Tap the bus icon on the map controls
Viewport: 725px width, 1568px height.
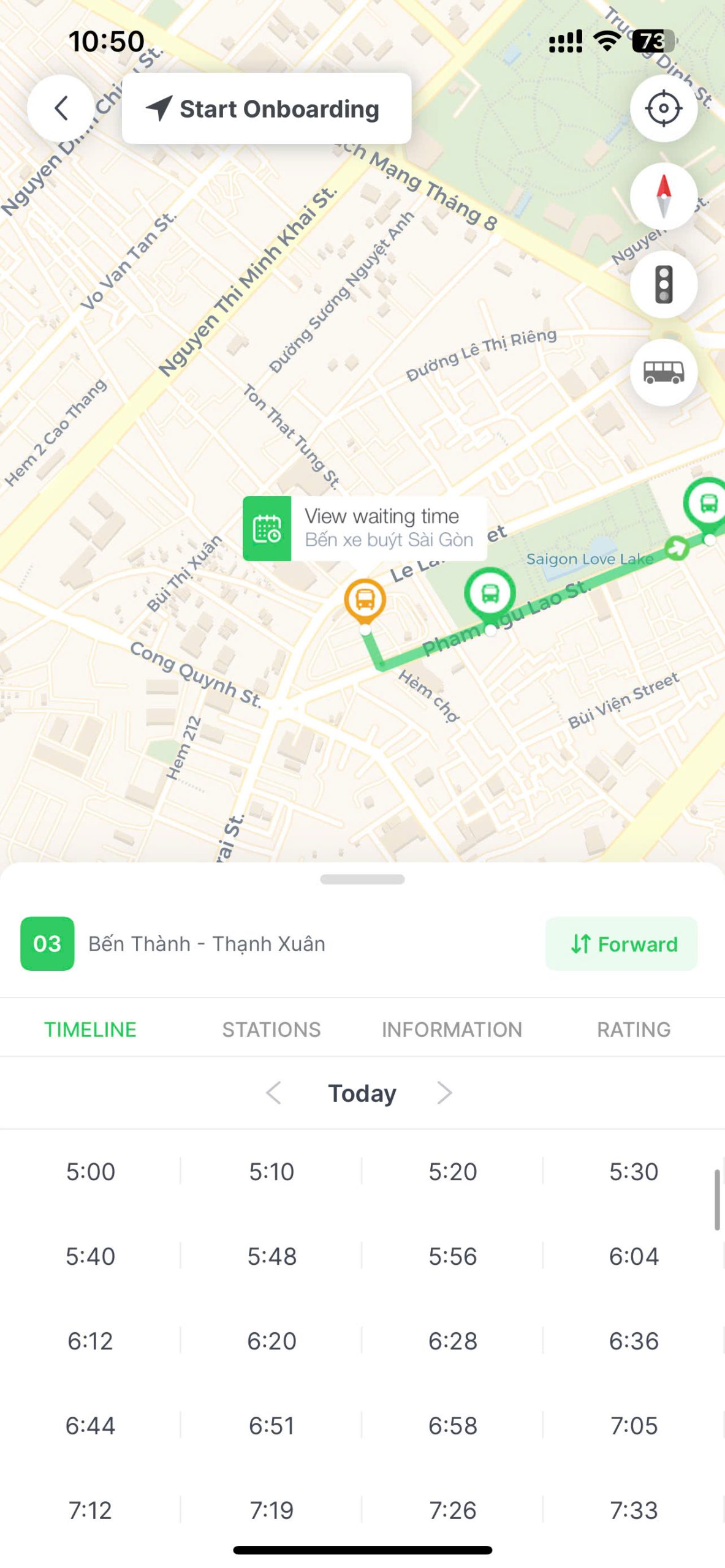pyautogui.click(x=664, y=372)
